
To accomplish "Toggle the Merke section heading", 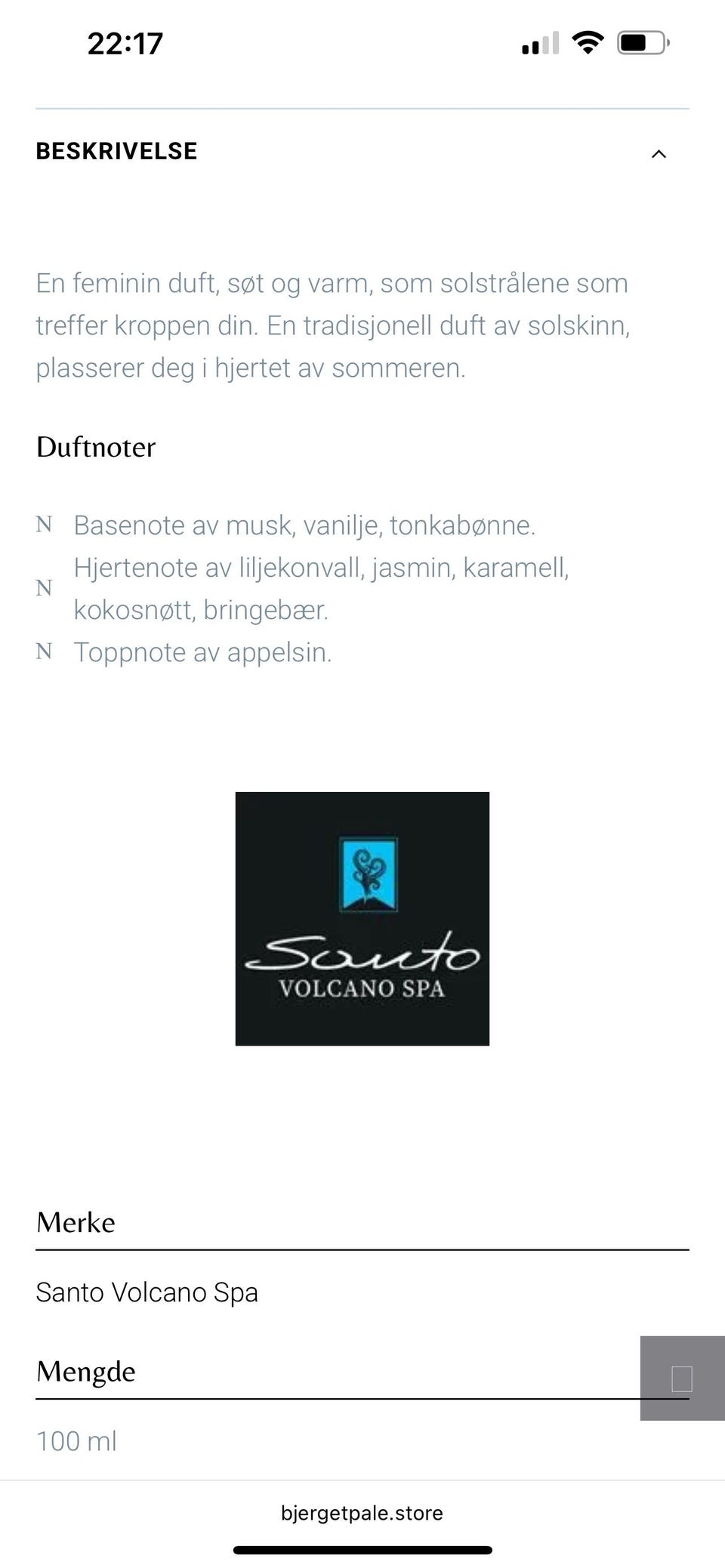I will pyautogui.click(x=76, y=1221).
